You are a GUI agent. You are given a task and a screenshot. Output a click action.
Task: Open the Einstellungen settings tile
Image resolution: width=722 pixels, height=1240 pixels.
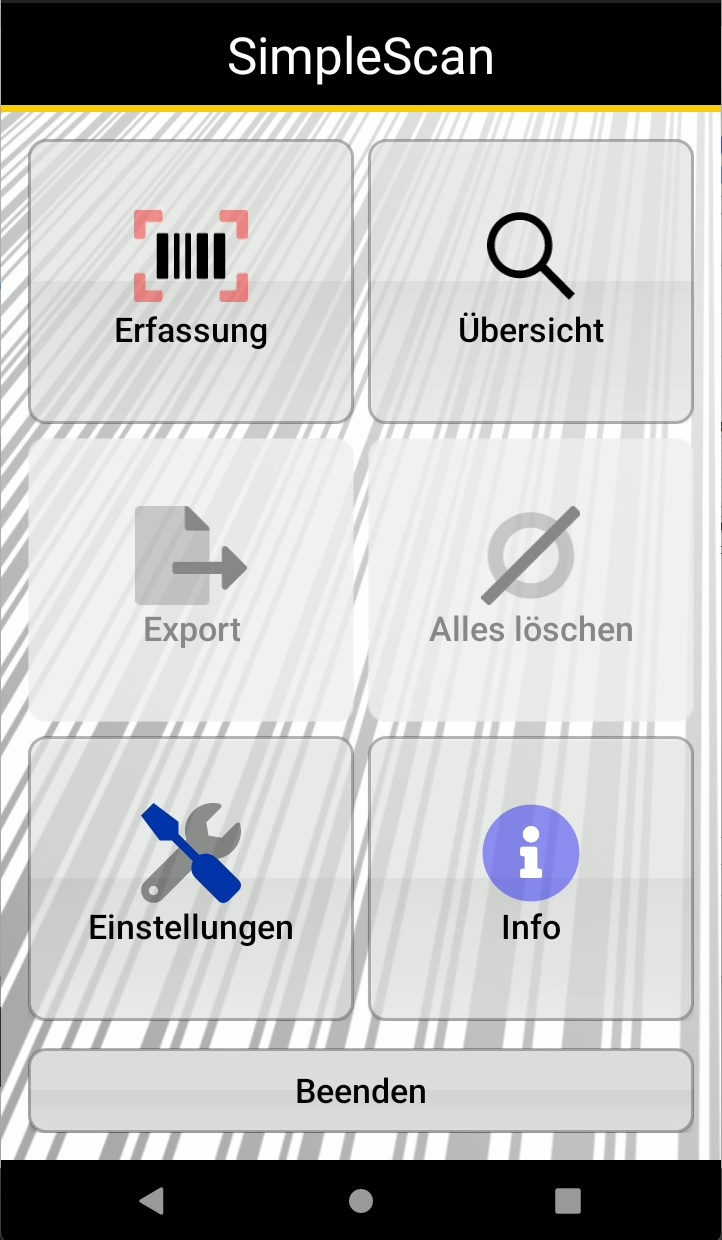(191, 878)
